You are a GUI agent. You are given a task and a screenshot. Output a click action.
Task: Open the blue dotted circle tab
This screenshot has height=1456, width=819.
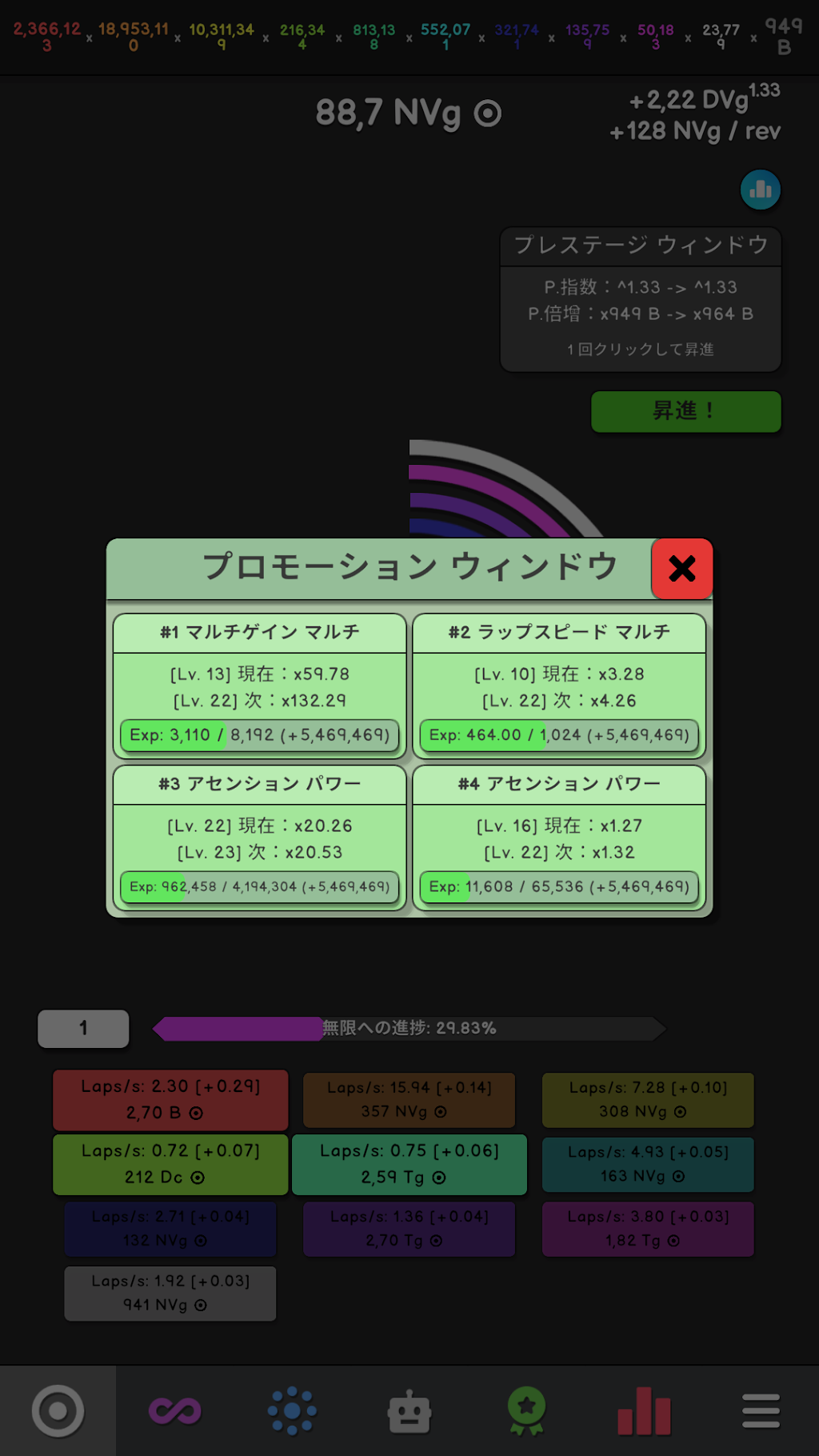click(x=292, y=1410)
